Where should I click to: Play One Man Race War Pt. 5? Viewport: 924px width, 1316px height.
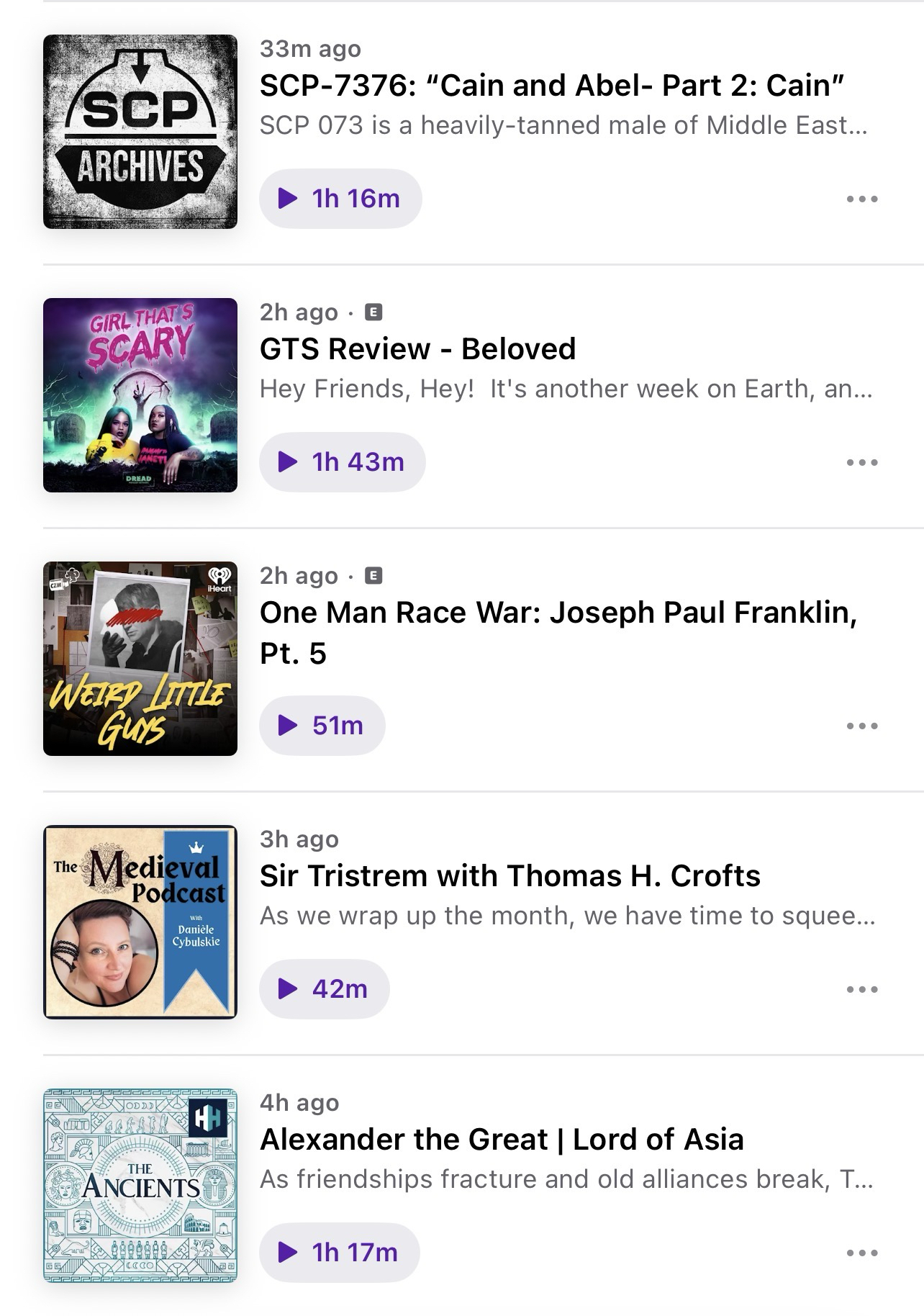[x=322, y=726]
